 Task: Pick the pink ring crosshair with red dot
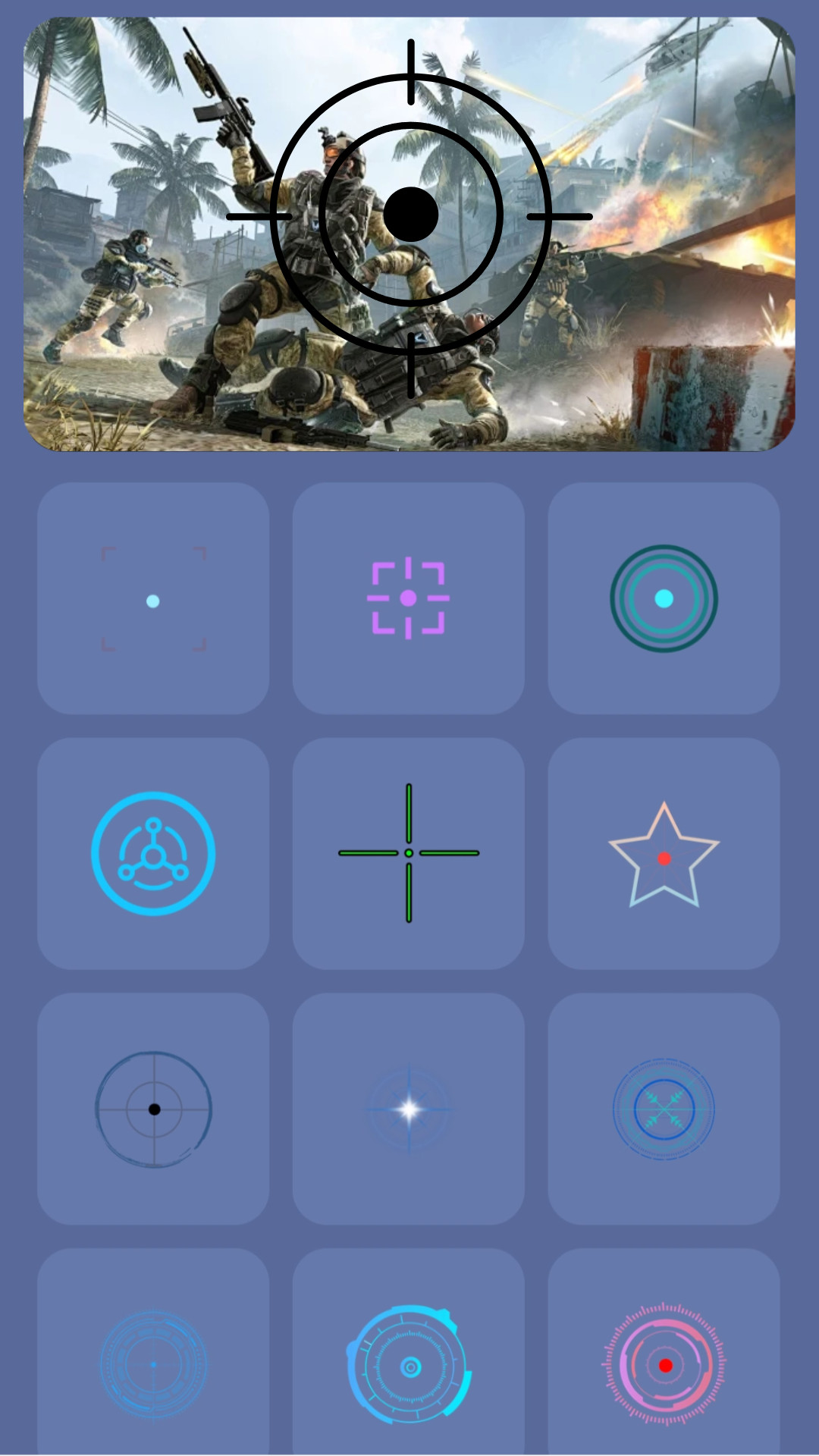click(x=664, y=1363)
